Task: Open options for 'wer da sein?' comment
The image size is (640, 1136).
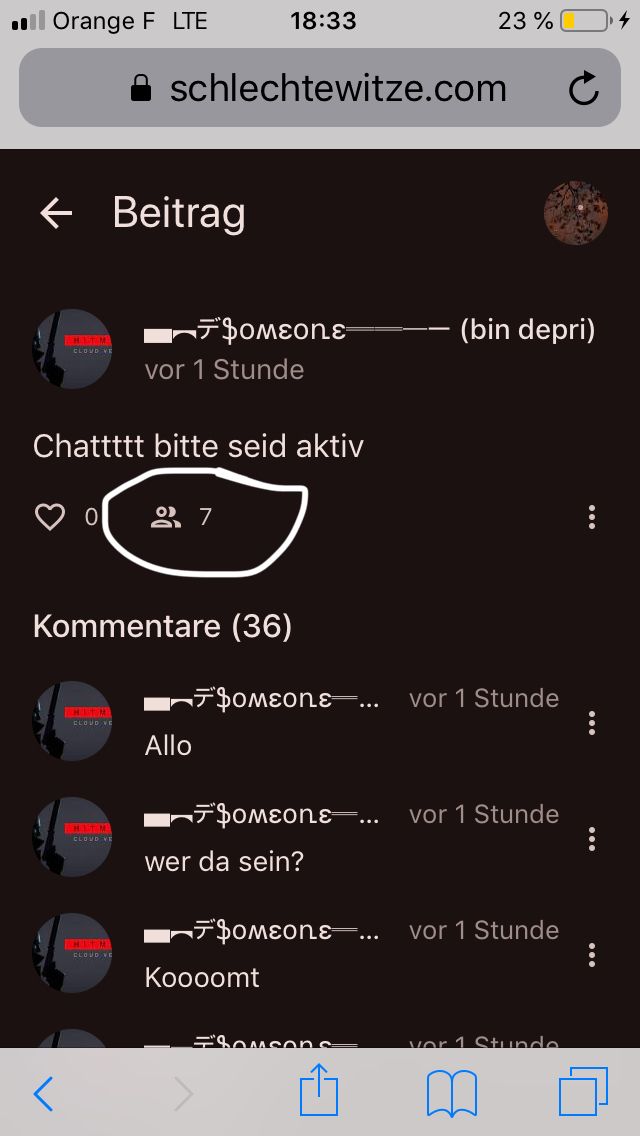Action: 592,838
